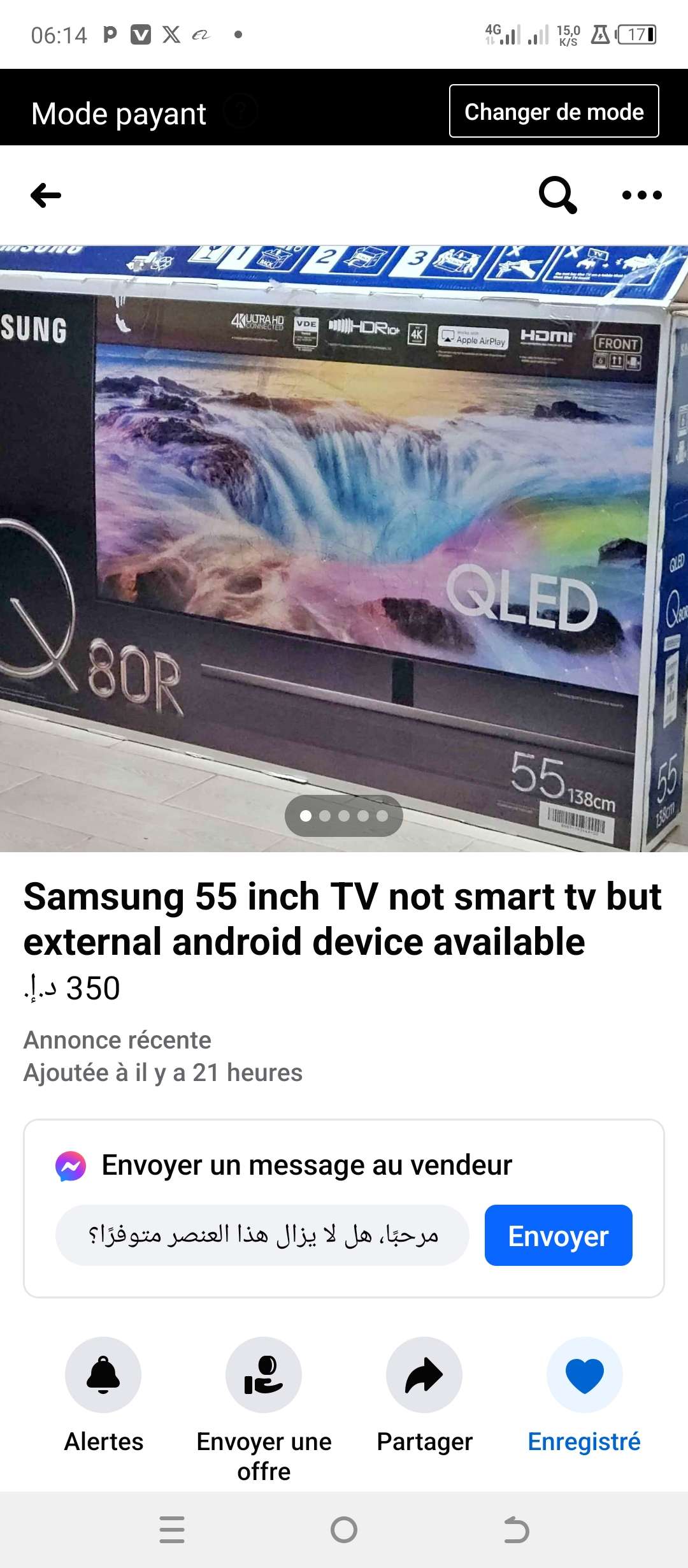The image size is (688, 1568).
Task: Go to the system home screen
Action: (344, 1529)
